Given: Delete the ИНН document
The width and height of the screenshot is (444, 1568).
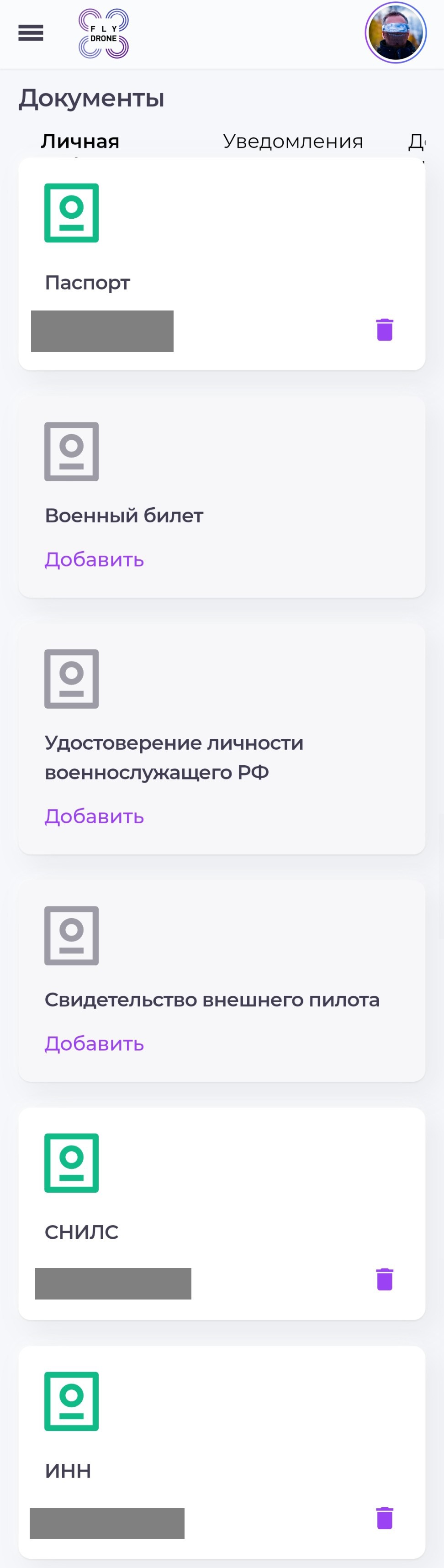Looking at the screenshot, I should pyautogui.click(x=384, y=1518).
